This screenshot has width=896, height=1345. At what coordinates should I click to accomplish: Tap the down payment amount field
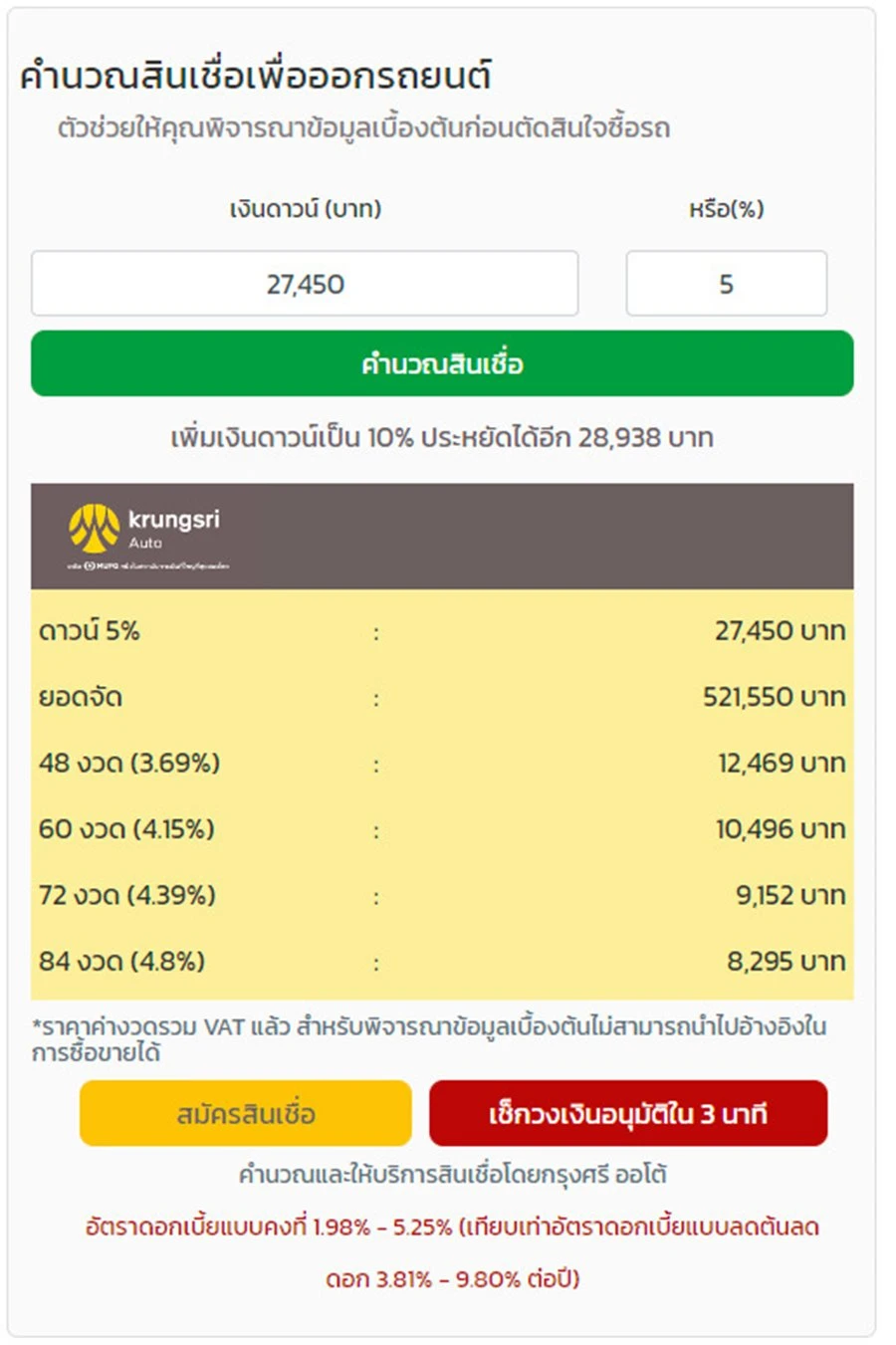point(305,284)
